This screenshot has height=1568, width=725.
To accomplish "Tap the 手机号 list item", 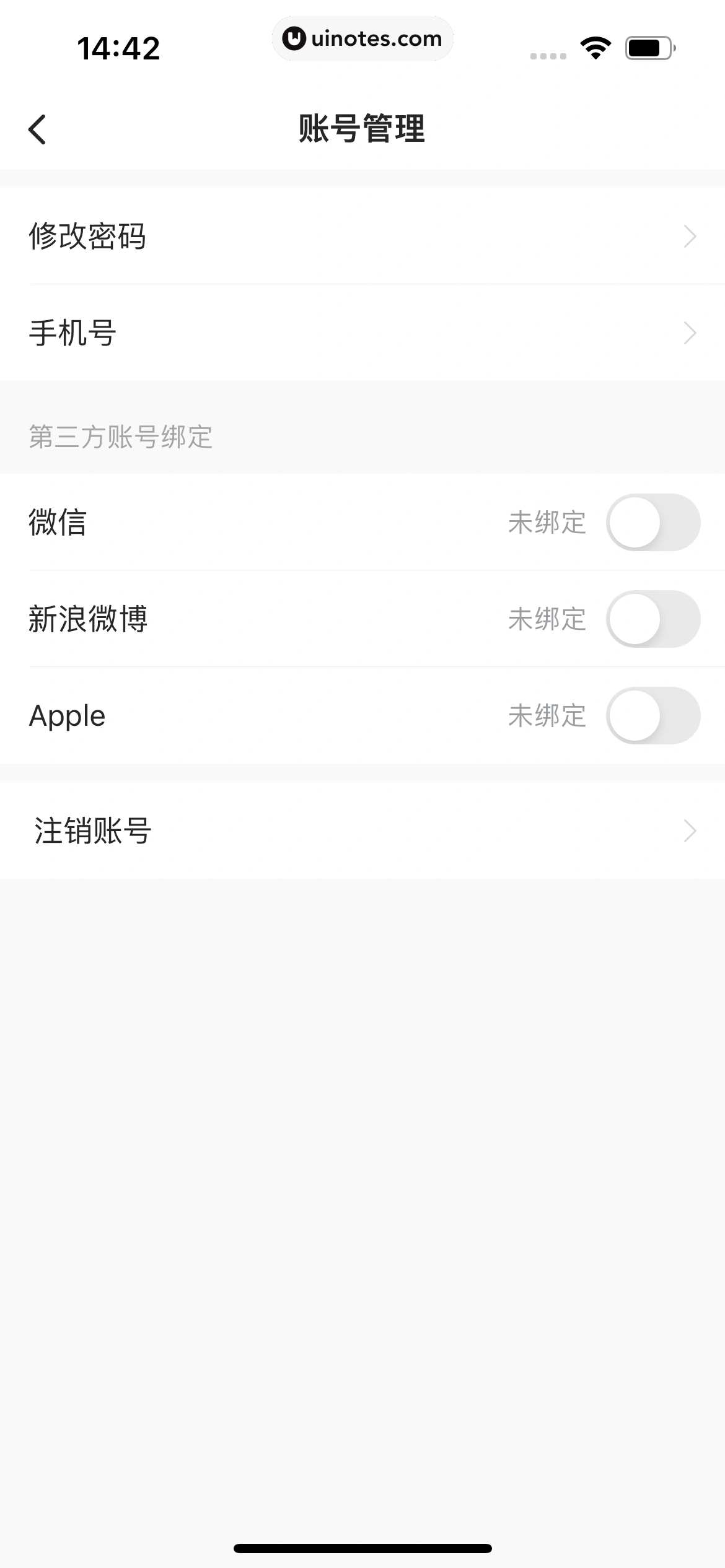I will pos(71,333).
